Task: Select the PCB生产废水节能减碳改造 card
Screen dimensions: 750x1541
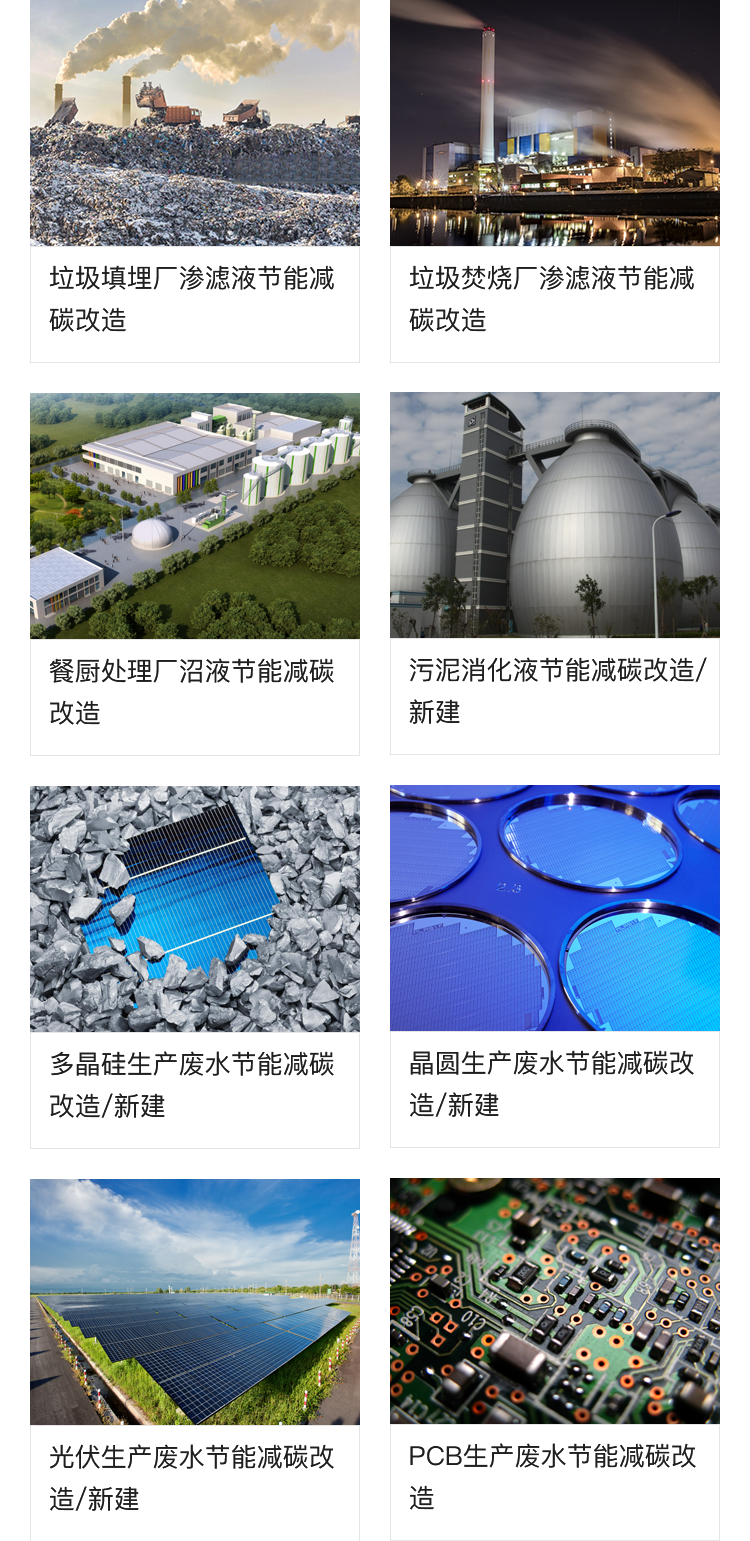Action: [554, 1359]
